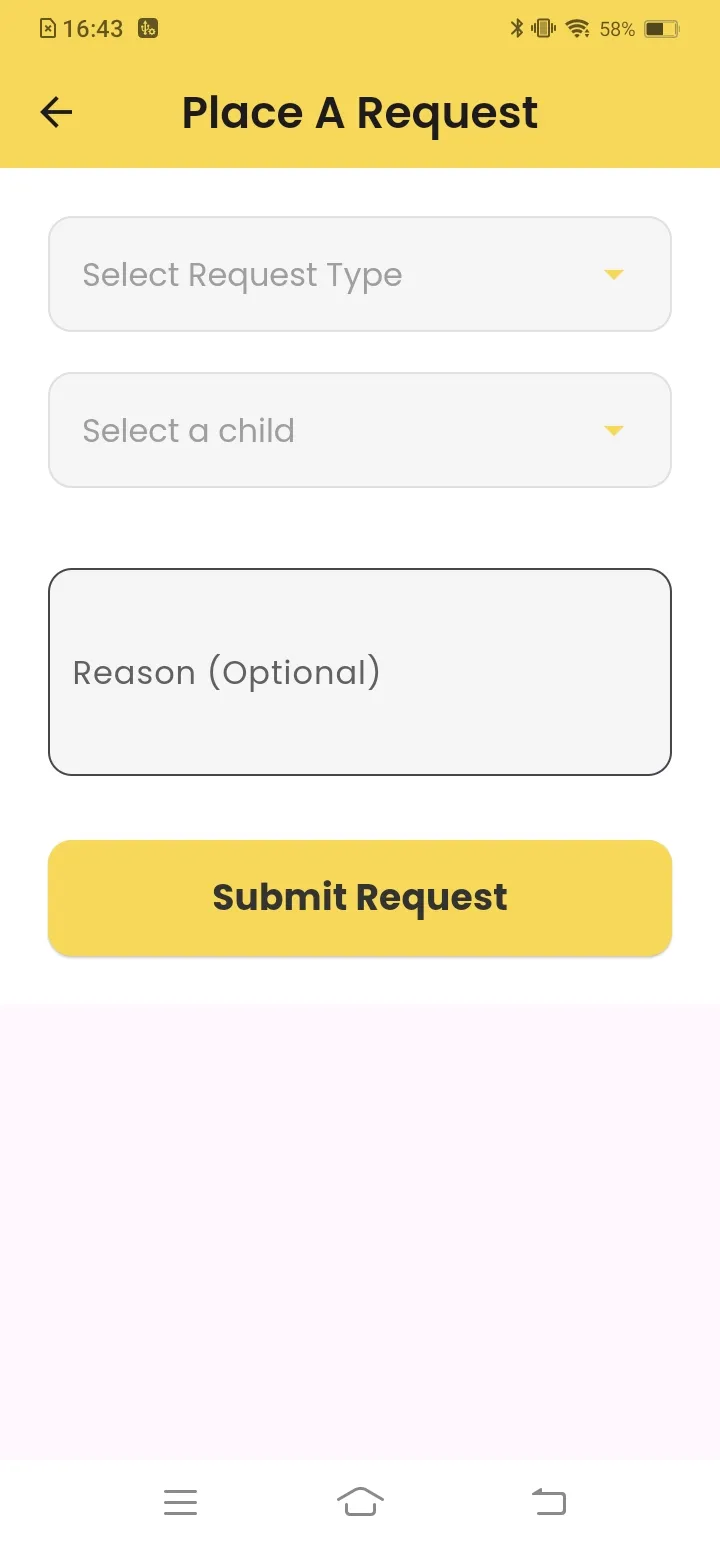Viewport: 720px width, 1544px height.
Task: Open the Select a child dropdown
Action: coord(360,430)
